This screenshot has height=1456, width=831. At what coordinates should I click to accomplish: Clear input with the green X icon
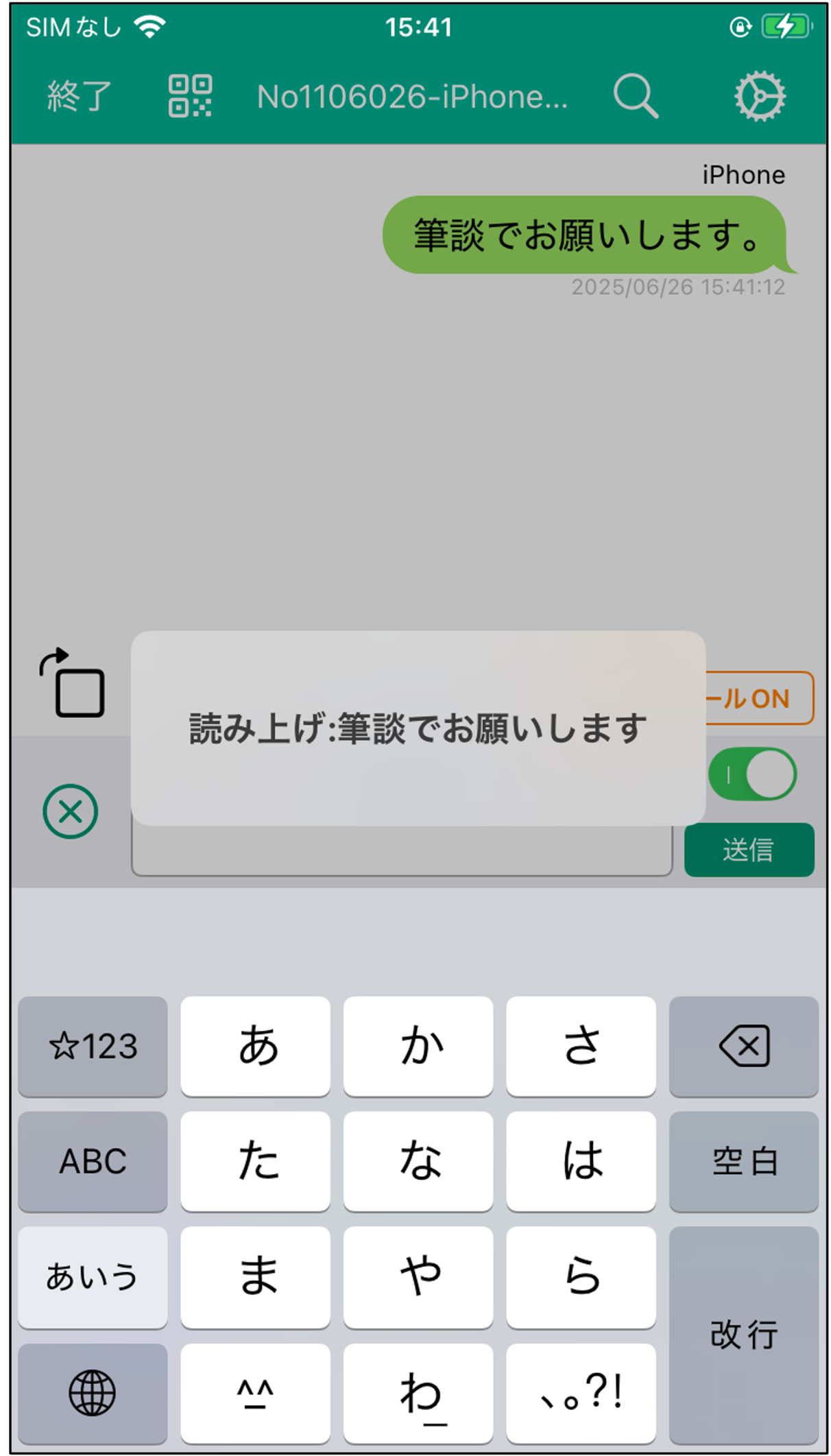point(71,811)
